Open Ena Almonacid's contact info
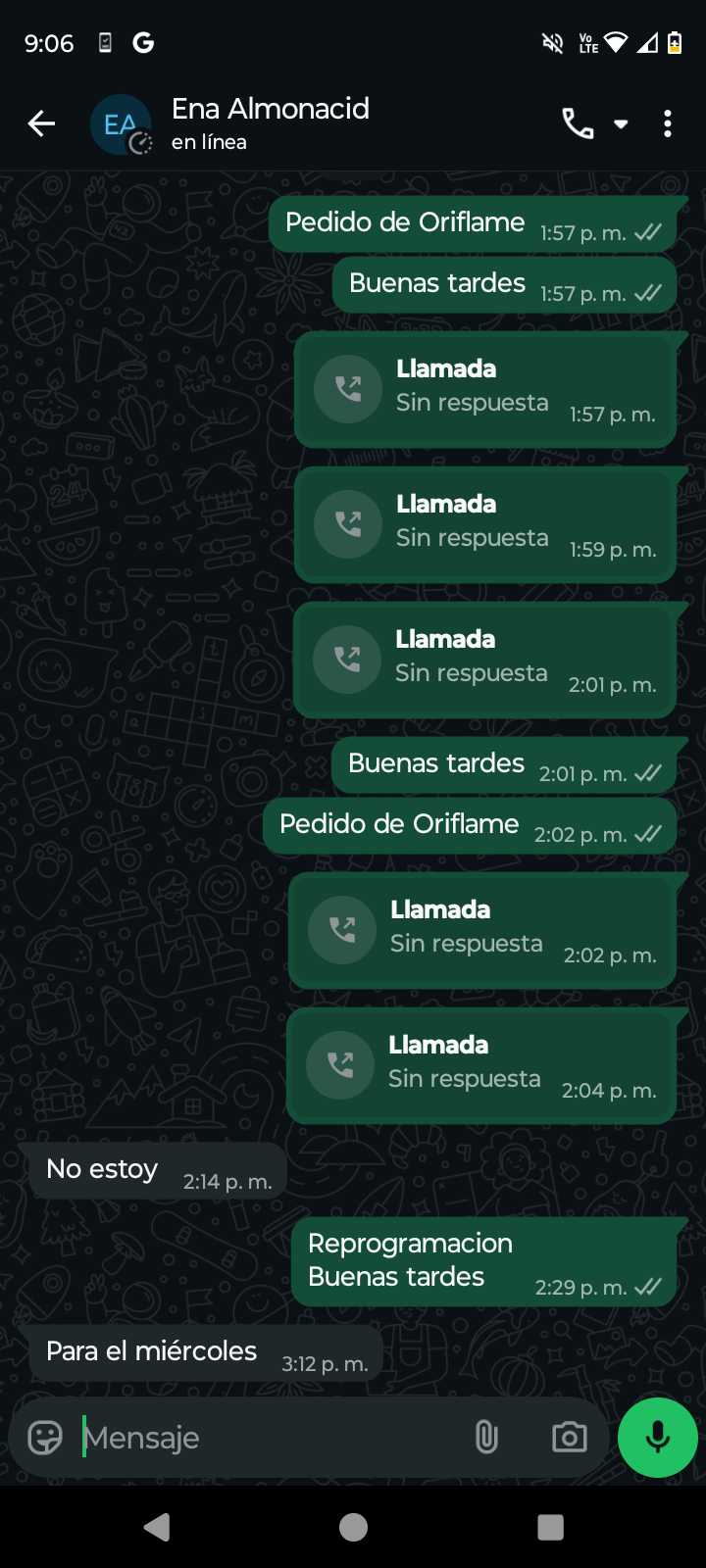 [270, 123]
